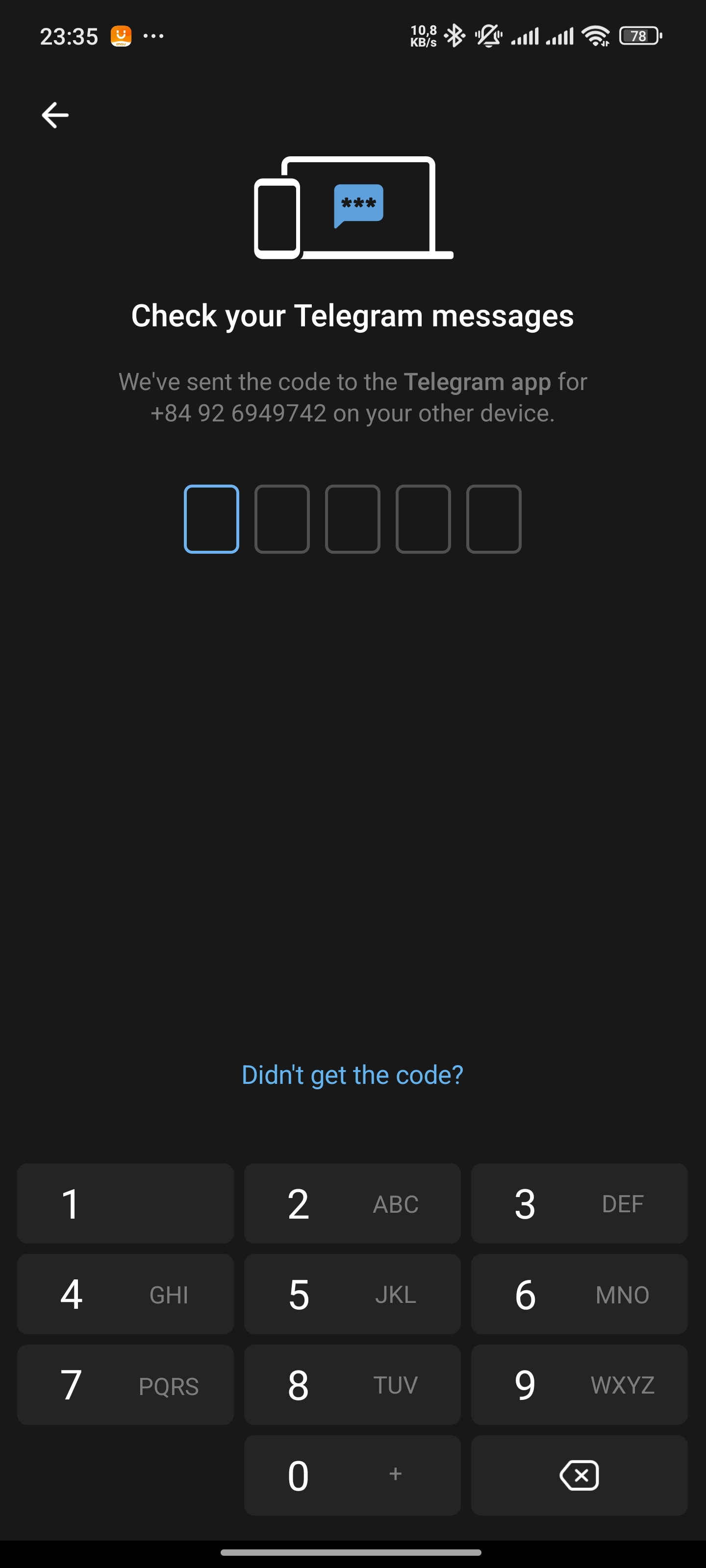This screenshot has height=1568, width=706.
Task: Tap the 2 ABC key
Action: (352, 1203)
